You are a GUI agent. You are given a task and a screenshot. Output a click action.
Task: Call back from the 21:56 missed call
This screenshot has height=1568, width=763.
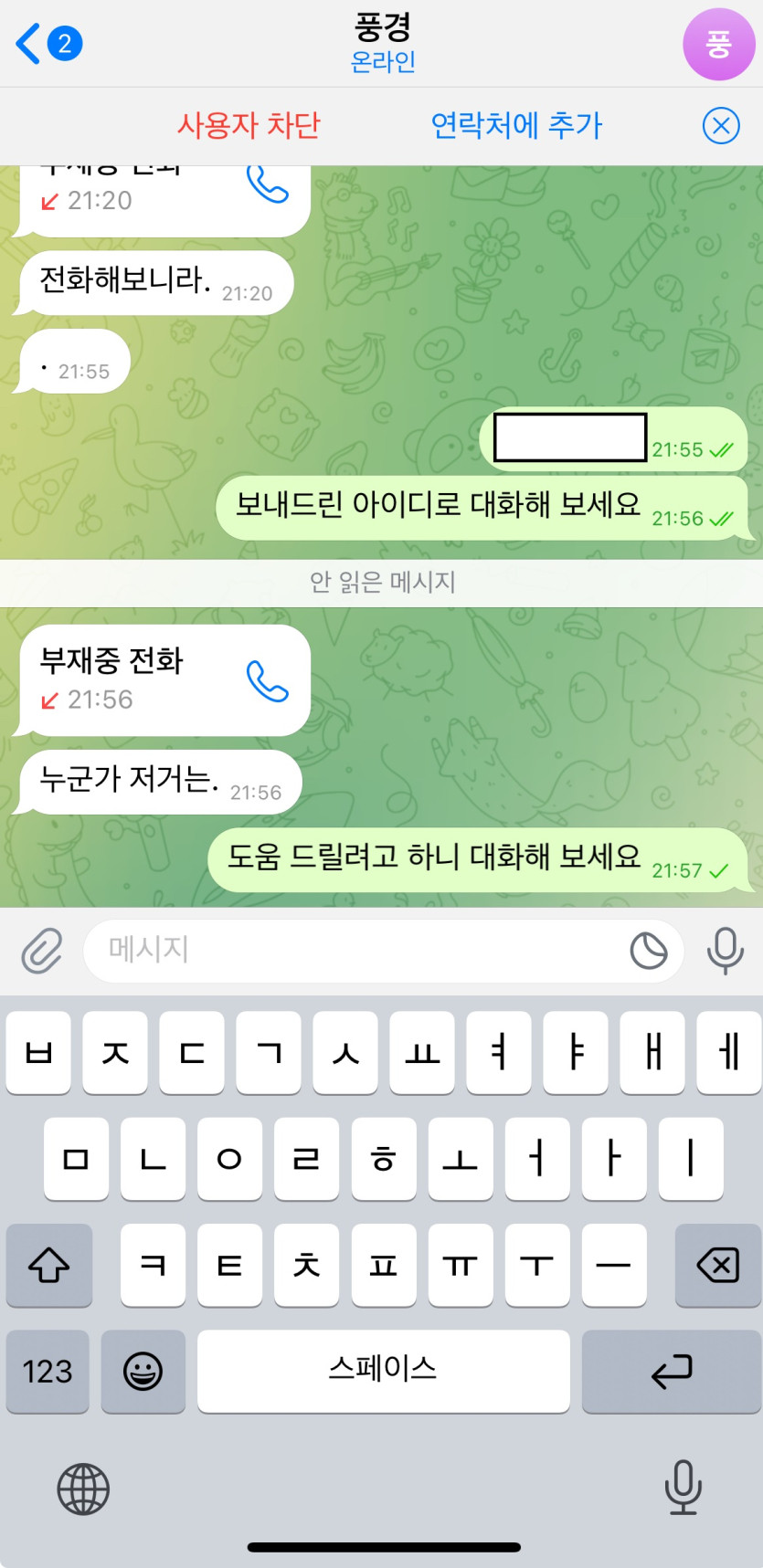point(267,681)
